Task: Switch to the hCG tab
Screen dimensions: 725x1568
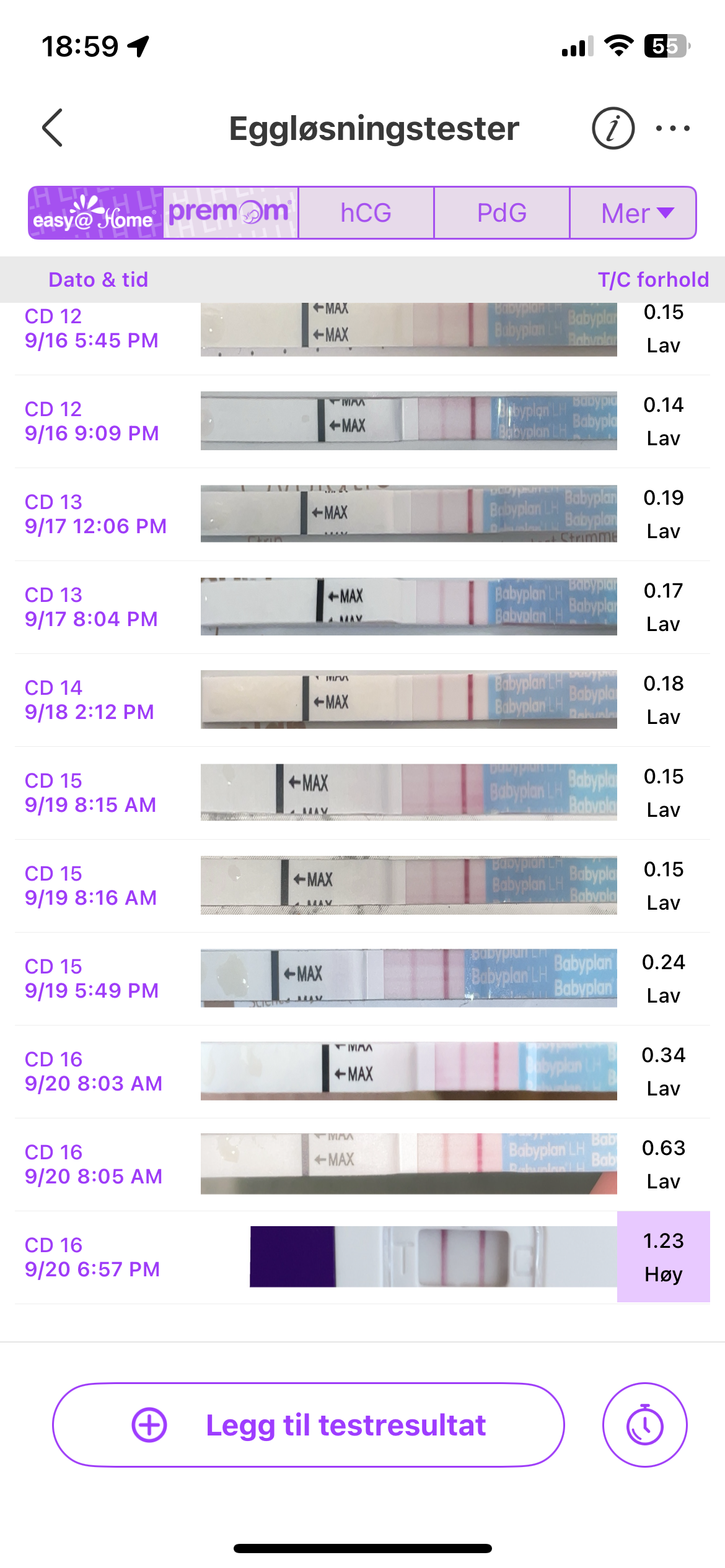Action: (x=366, y=212)
